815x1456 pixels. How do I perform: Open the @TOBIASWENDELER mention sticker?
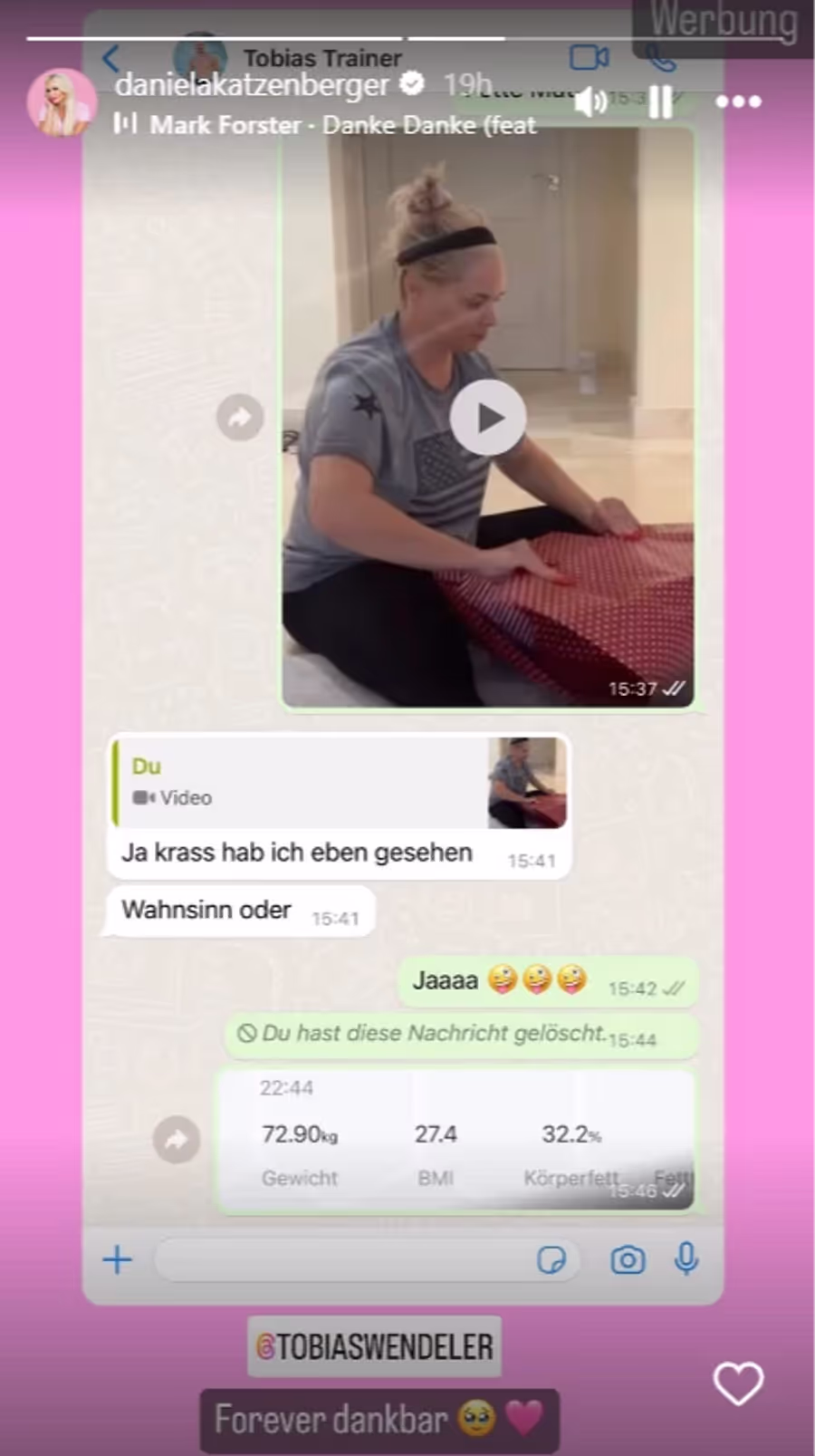[x=374, y=1346]
